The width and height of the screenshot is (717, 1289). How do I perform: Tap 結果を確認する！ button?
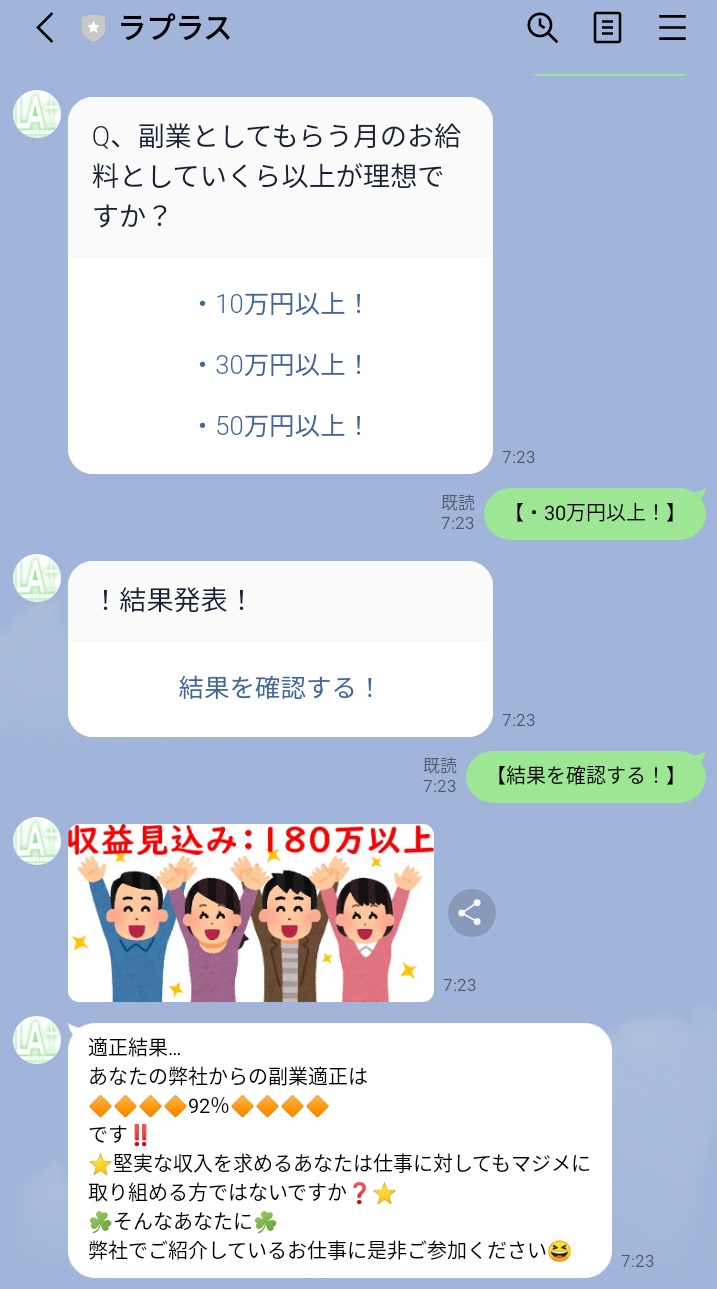tap(280, 688)
